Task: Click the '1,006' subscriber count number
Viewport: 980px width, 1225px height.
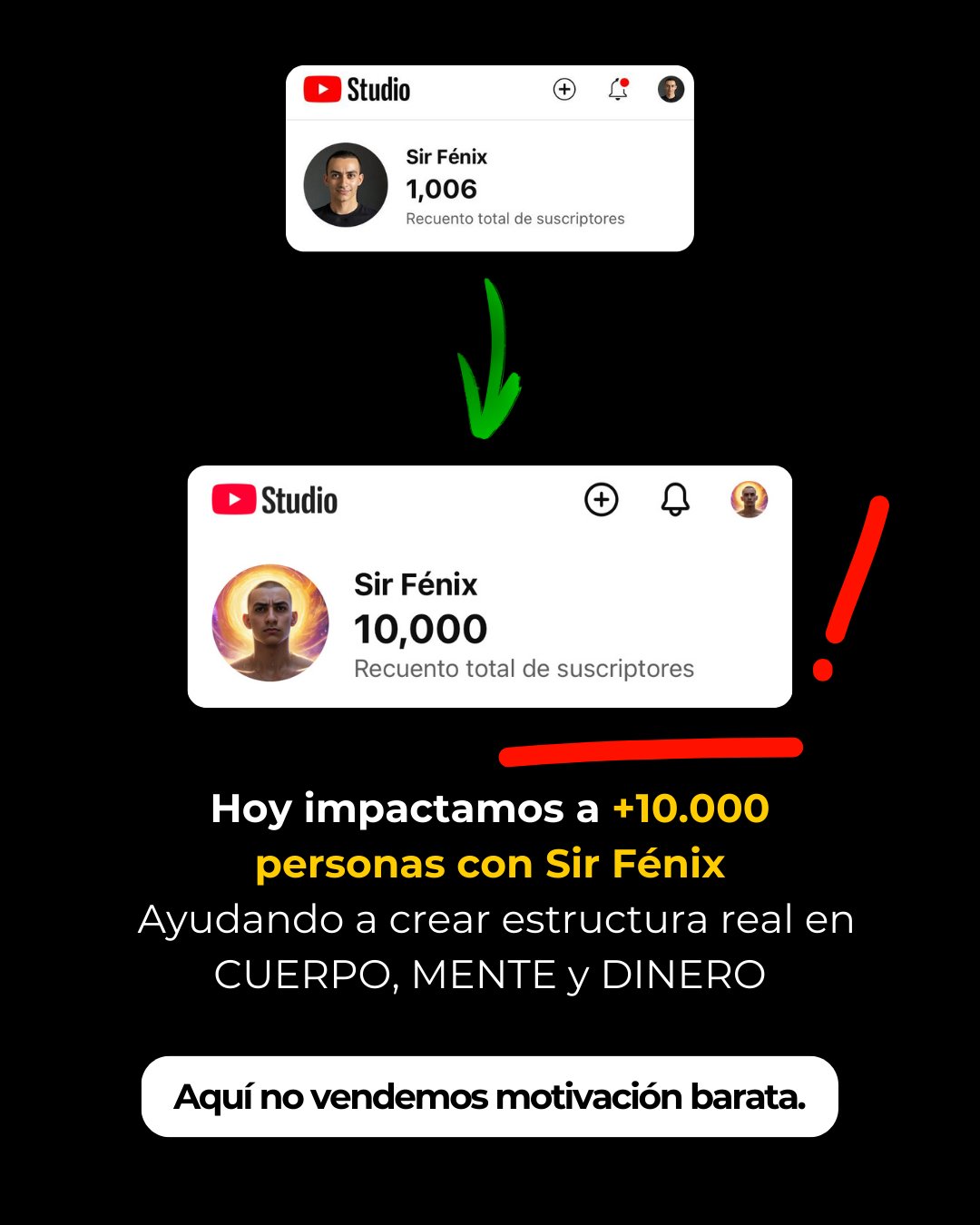Action: (x=441, y=190)
